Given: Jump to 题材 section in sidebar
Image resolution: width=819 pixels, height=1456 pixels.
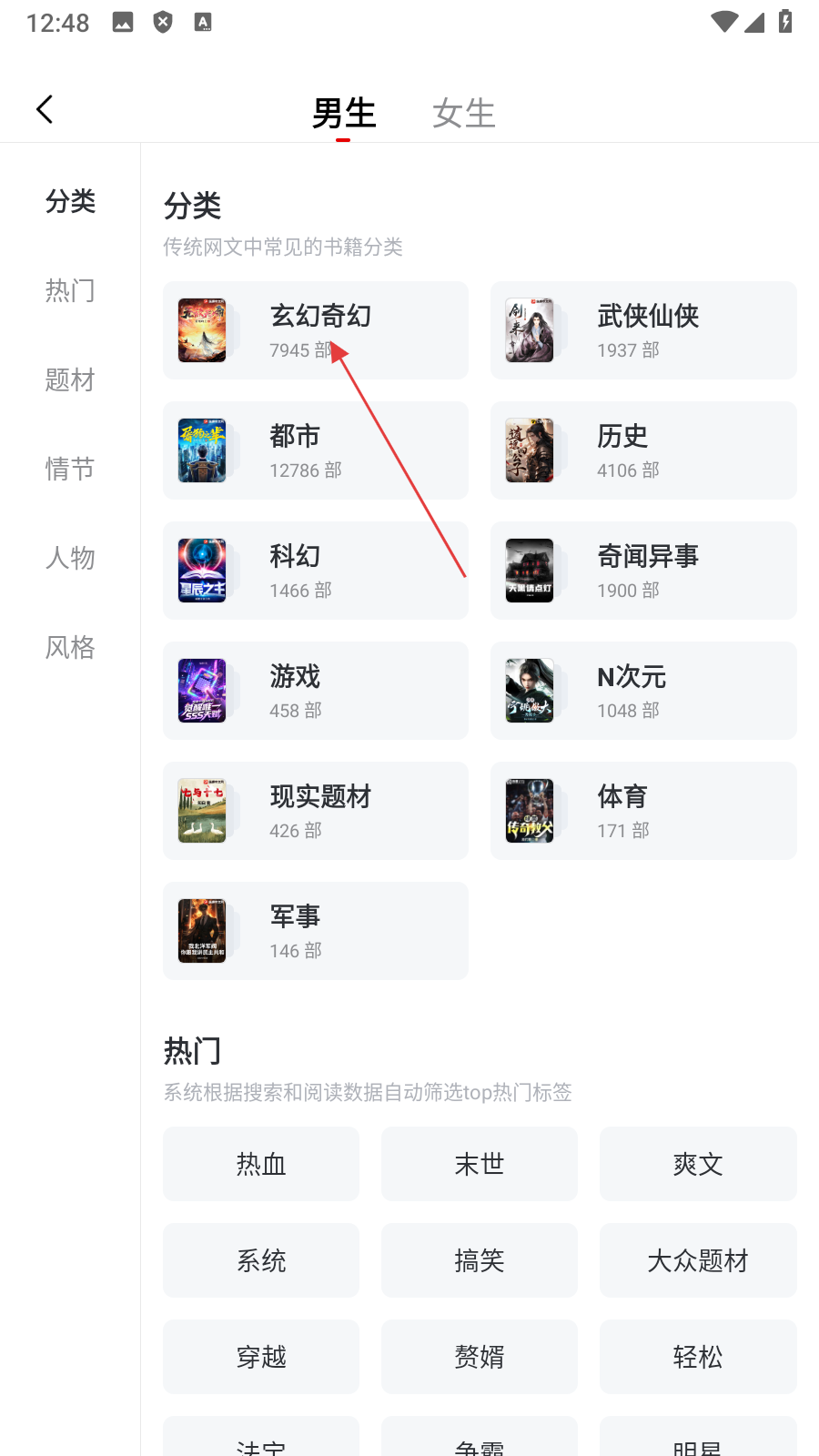Looking at the screenshot, I should (x=70, y=379).
